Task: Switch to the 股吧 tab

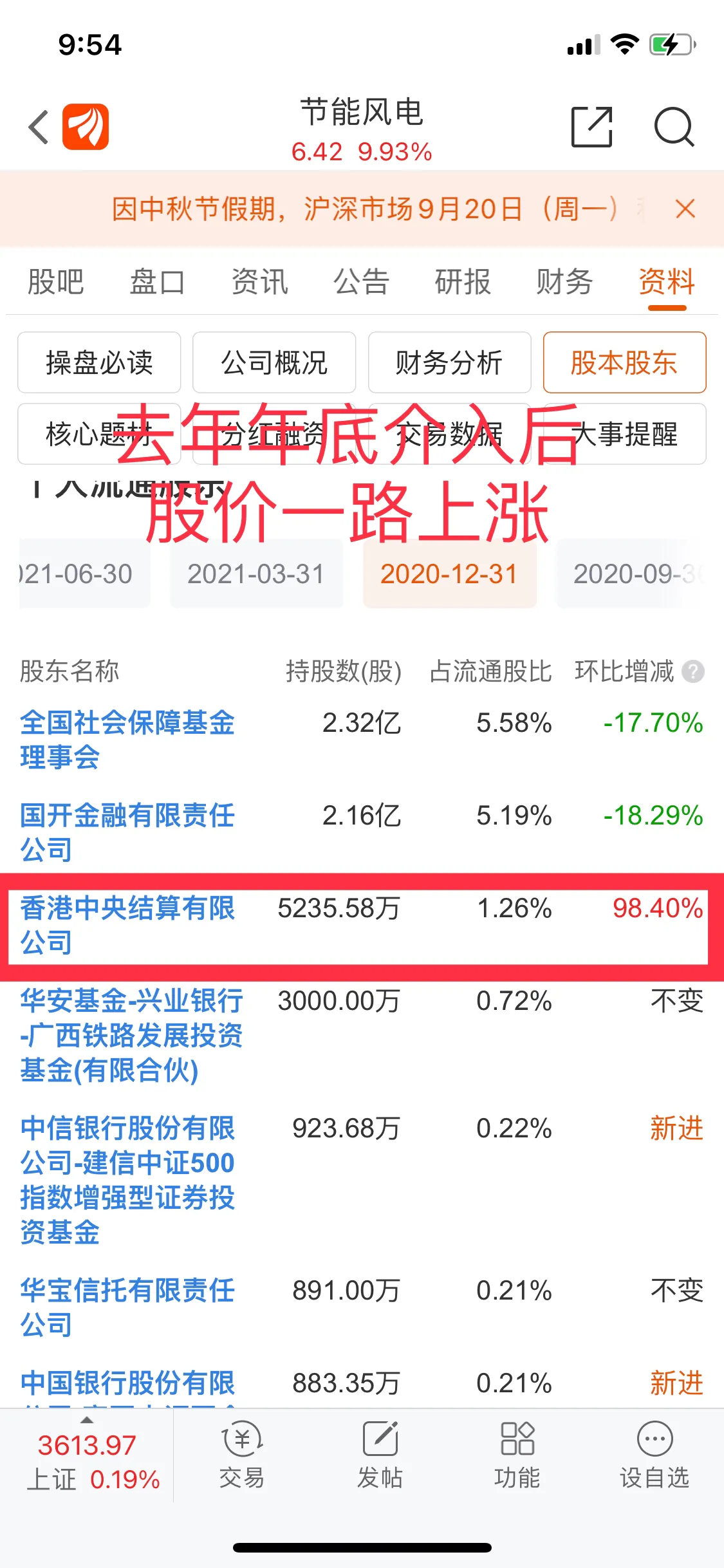Action: click(56, 282)
